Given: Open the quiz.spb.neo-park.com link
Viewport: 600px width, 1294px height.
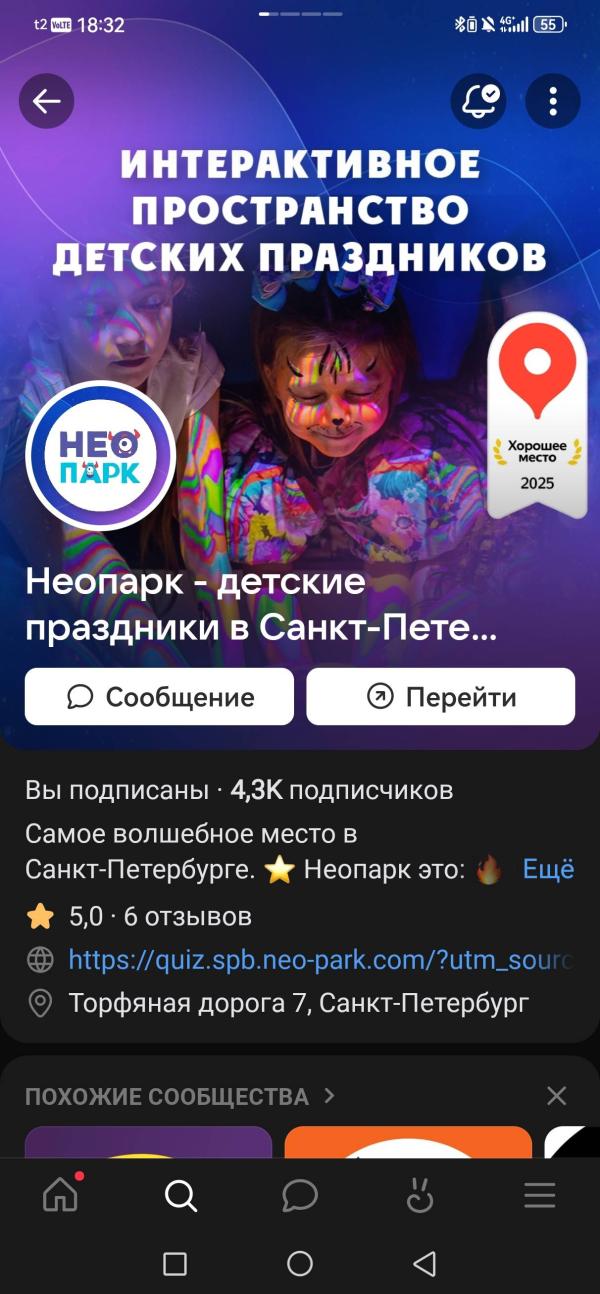Looking at the screenshot, I should pyautogui.click(x=320, y=960).
